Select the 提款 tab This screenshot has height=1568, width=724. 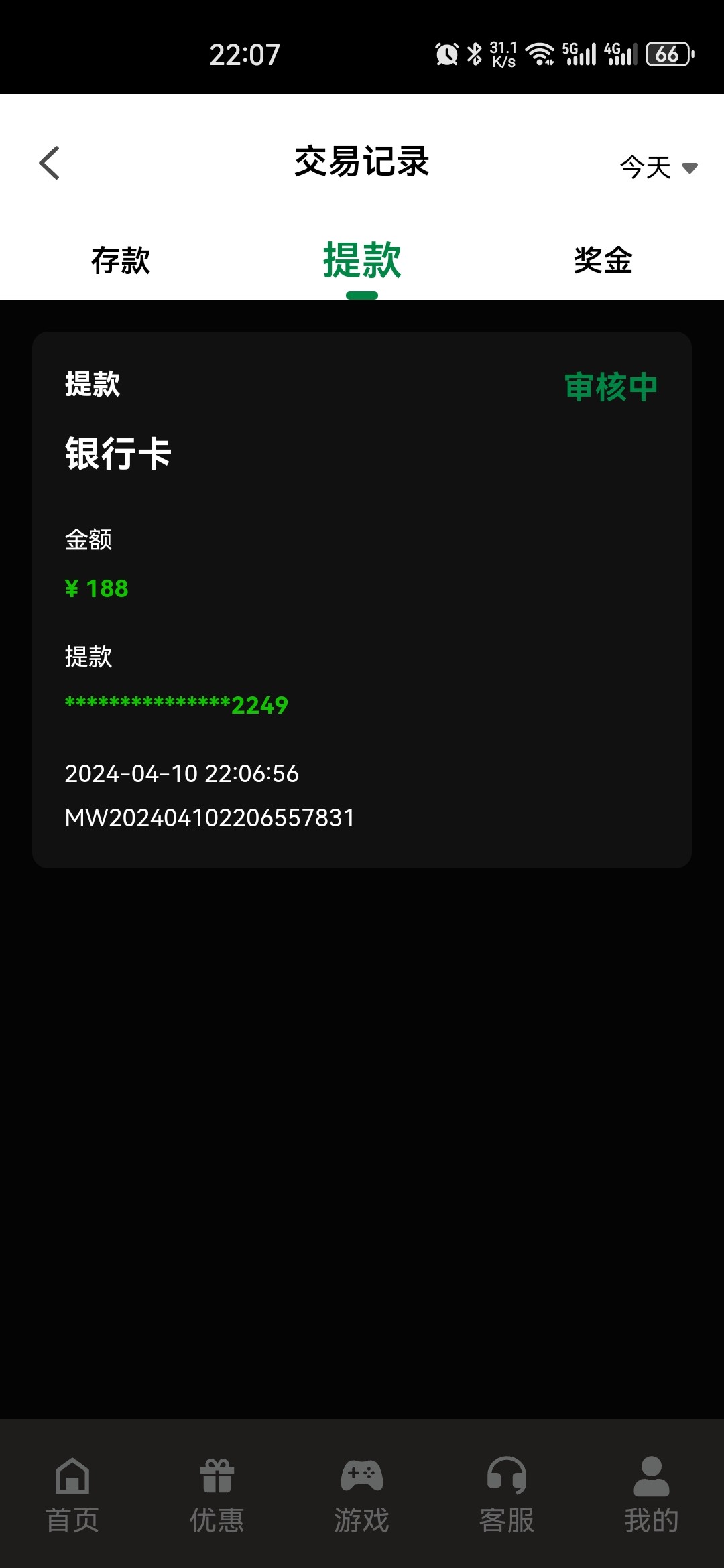click(362, 260)
